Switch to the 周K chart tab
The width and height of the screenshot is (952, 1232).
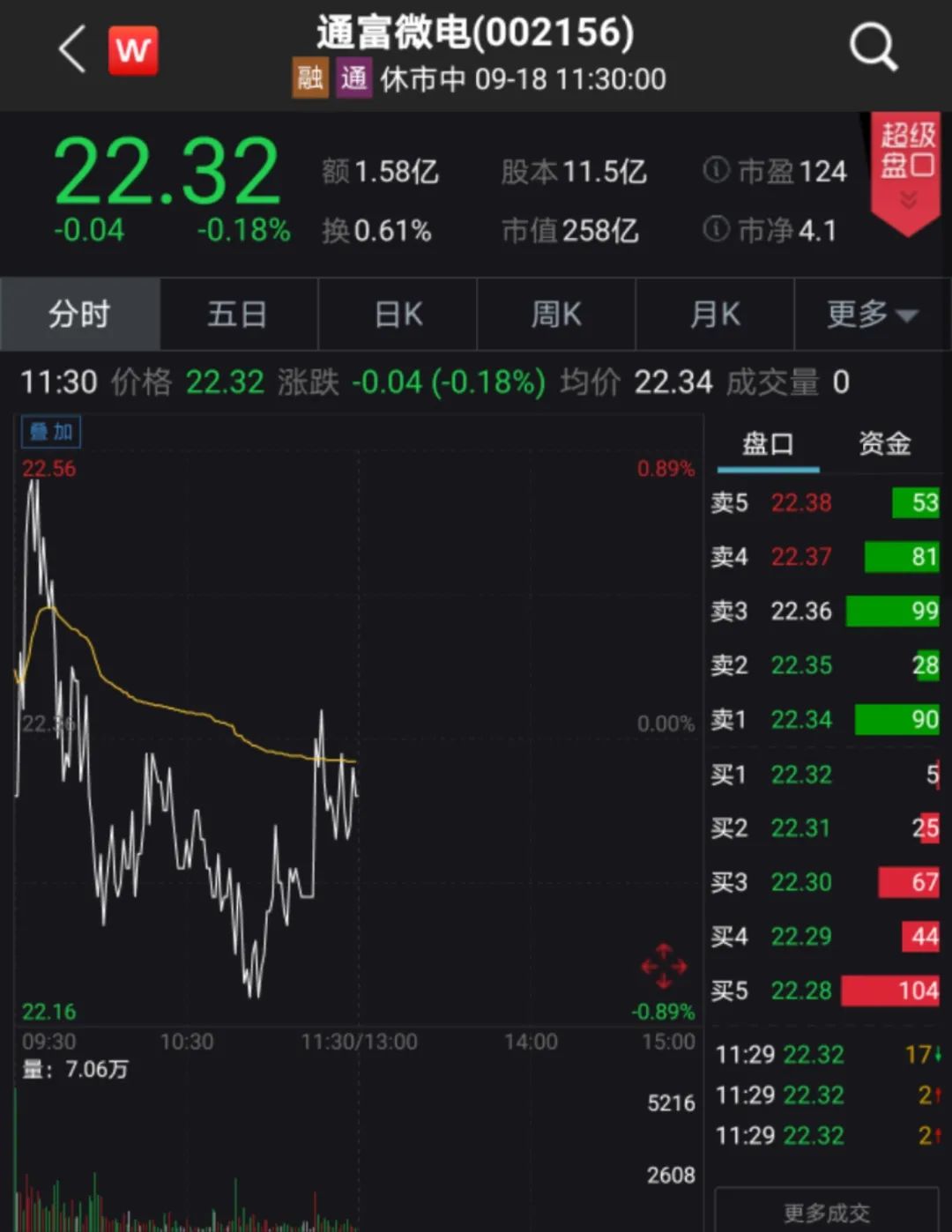556,315
